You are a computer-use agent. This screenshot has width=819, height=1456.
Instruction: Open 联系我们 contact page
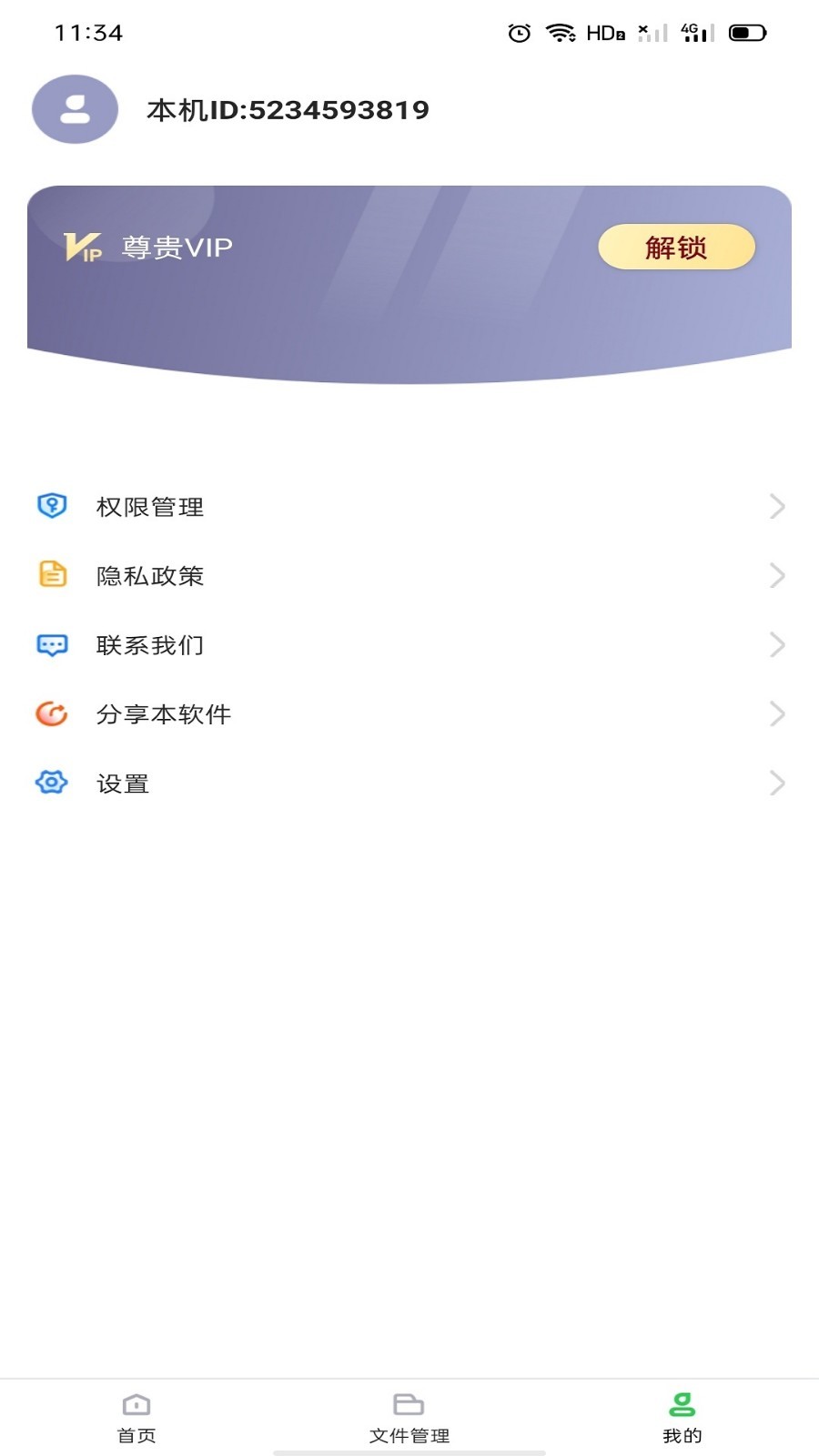click(150, 644)
